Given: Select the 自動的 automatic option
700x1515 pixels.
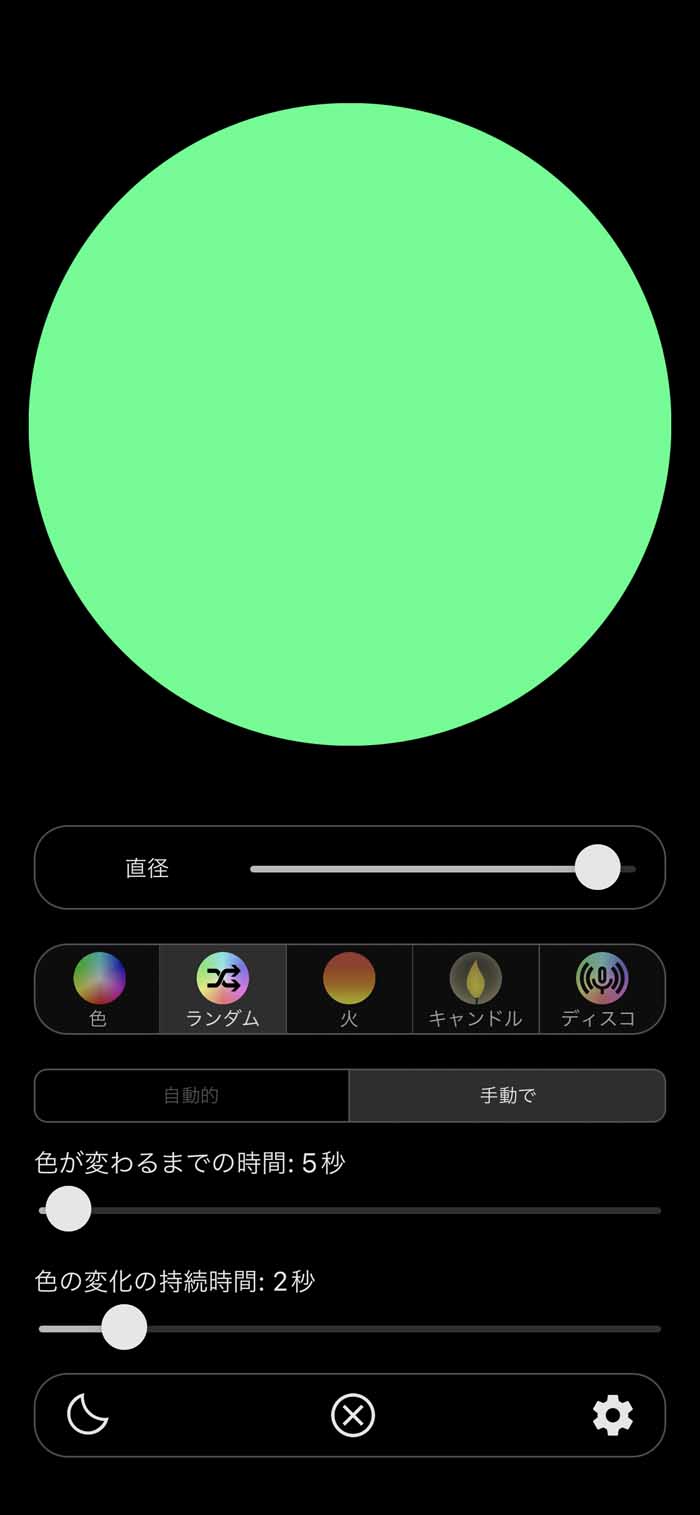Looking at the screenshot, I should (192, 1095).
